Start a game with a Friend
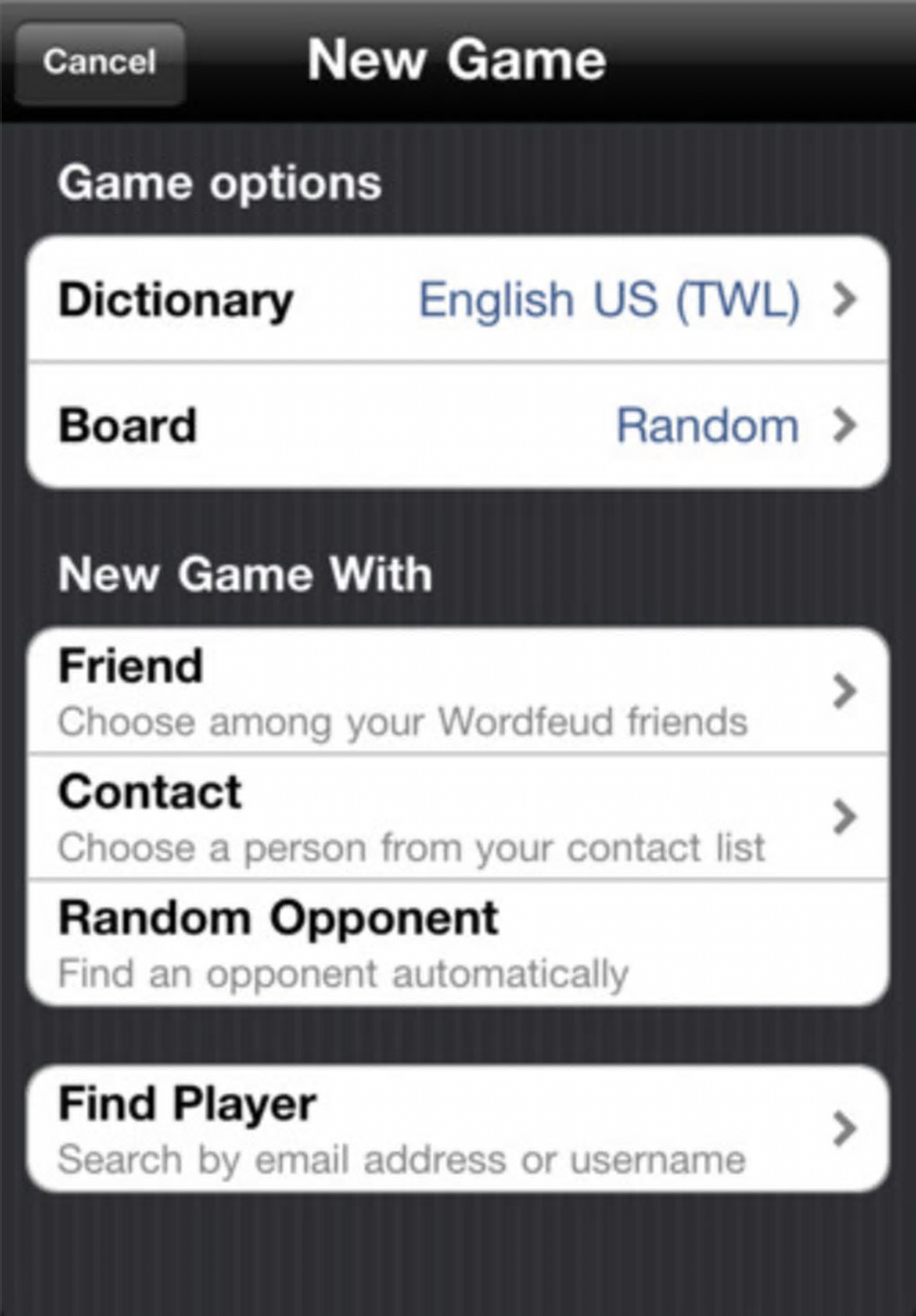Image resolution: width=916 pixels, height=1316 pixels. click(458, 691)
